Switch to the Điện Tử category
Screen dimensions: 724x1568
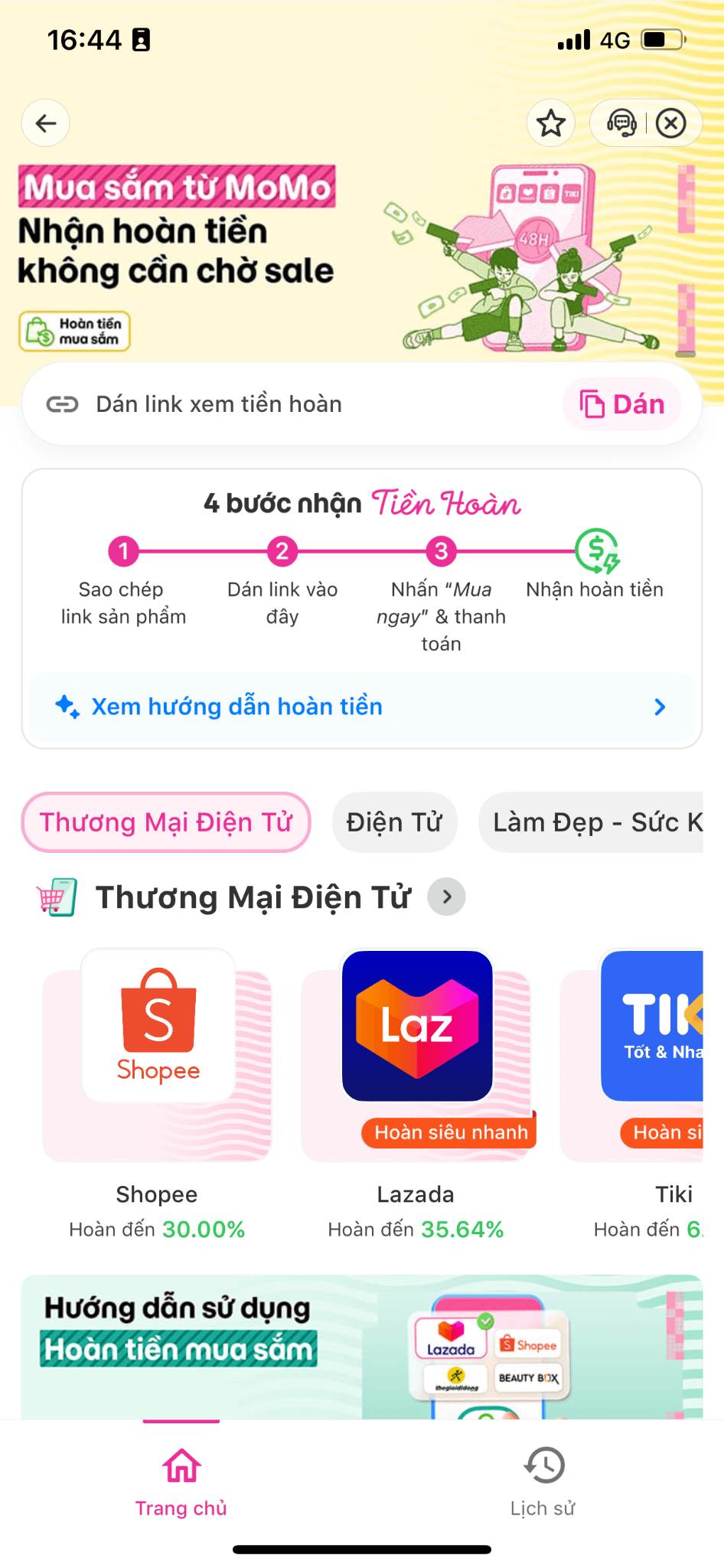click(x=394, y=822)
